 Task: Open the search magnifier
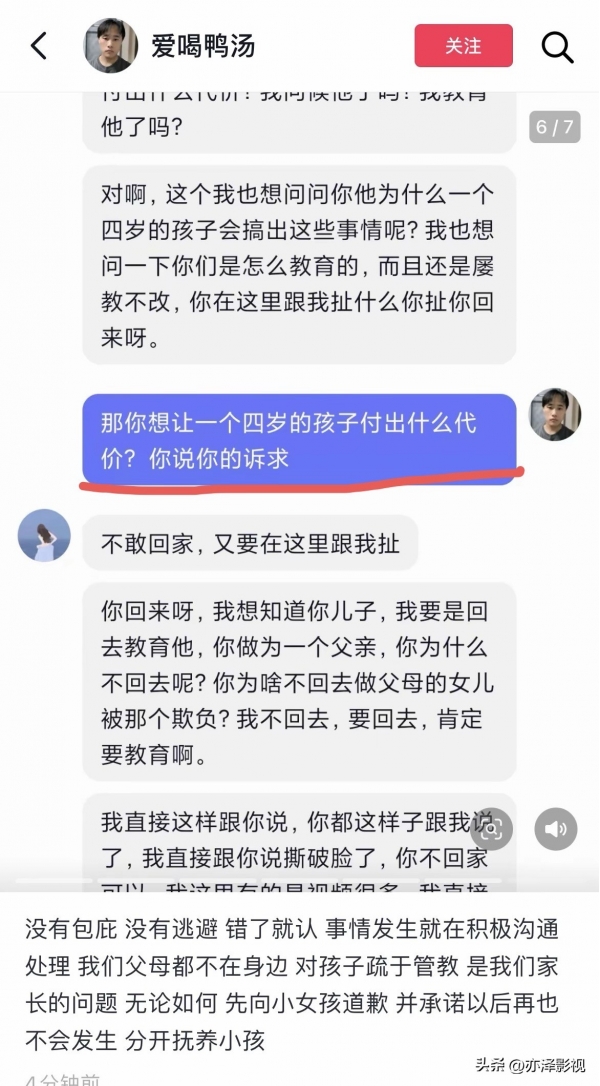point(557,46)
